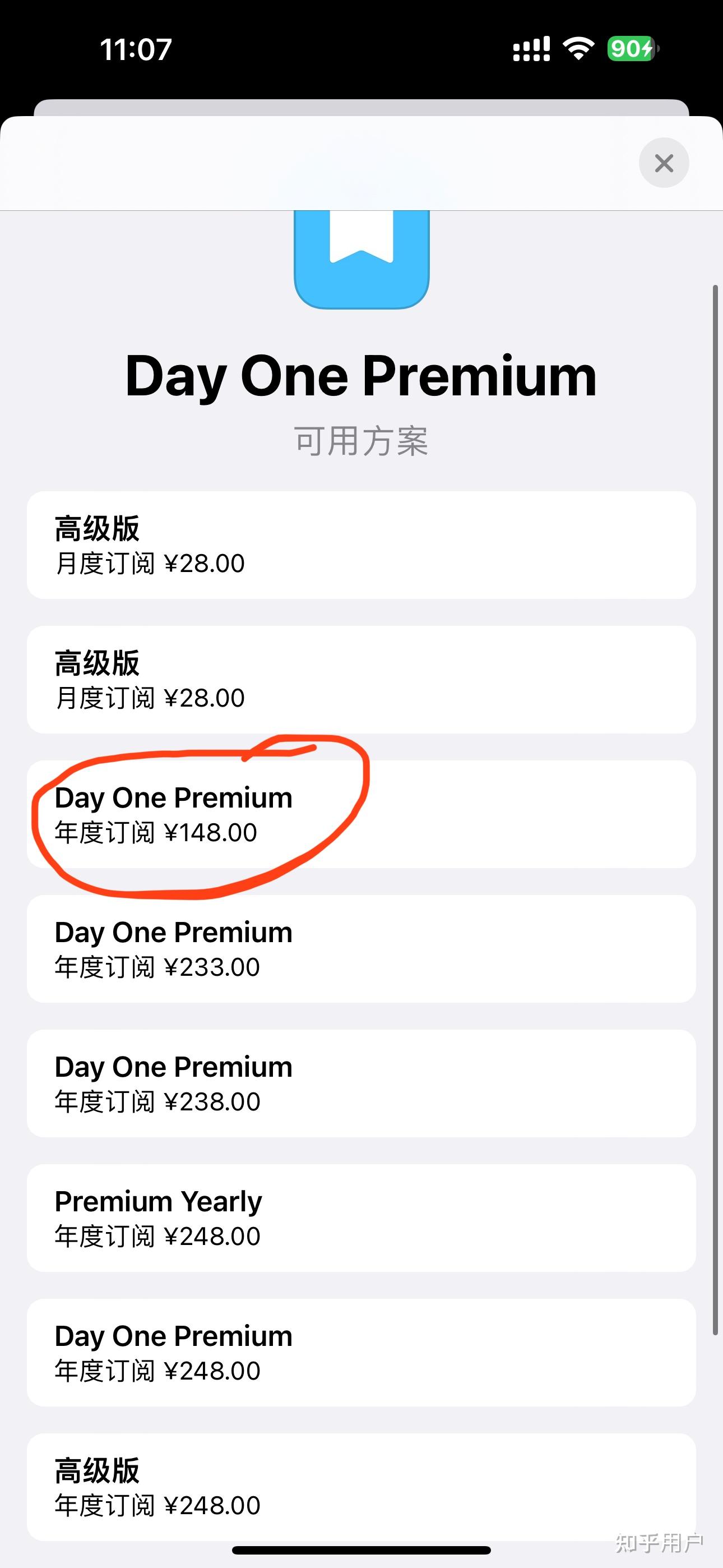This screenshot has width=723, height=1568.
Task: Choose the Day One Premium ¥233.00 yearly plan
Action: (x=361, y=948)
